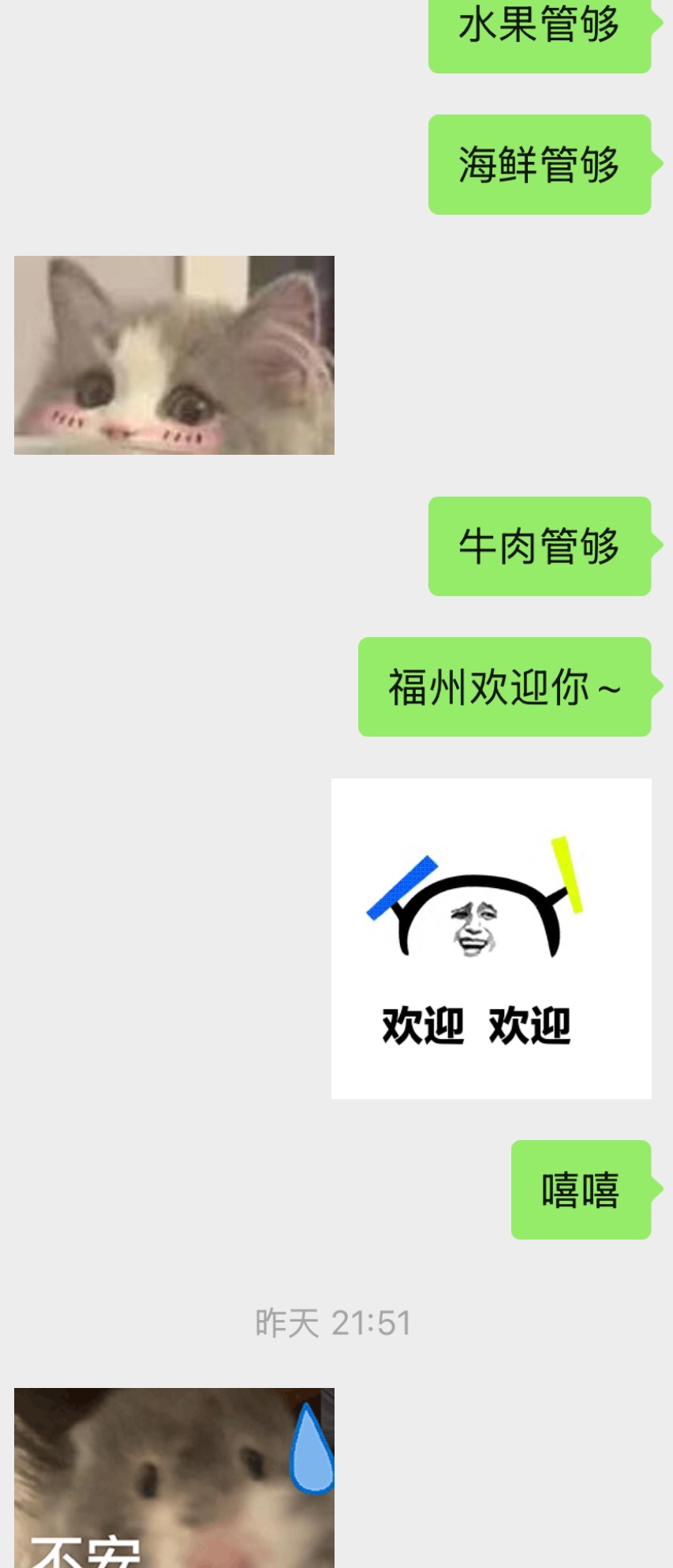The width and height of the screenshot is (673, 1568).
Task: Open the blushing kitten image message
Action: (174, 355)
